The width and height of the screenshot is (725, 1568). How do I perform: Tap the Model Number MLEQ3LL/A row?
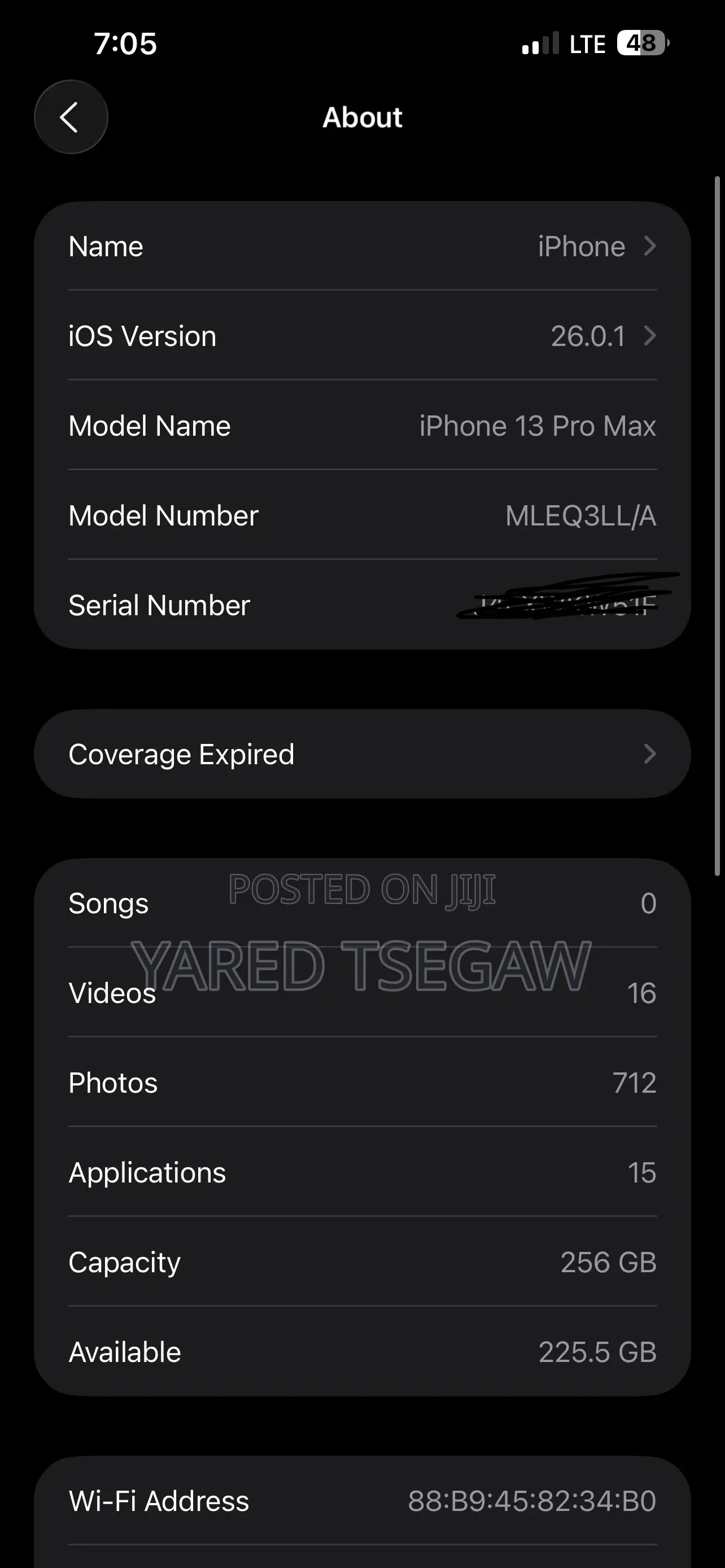362,515
